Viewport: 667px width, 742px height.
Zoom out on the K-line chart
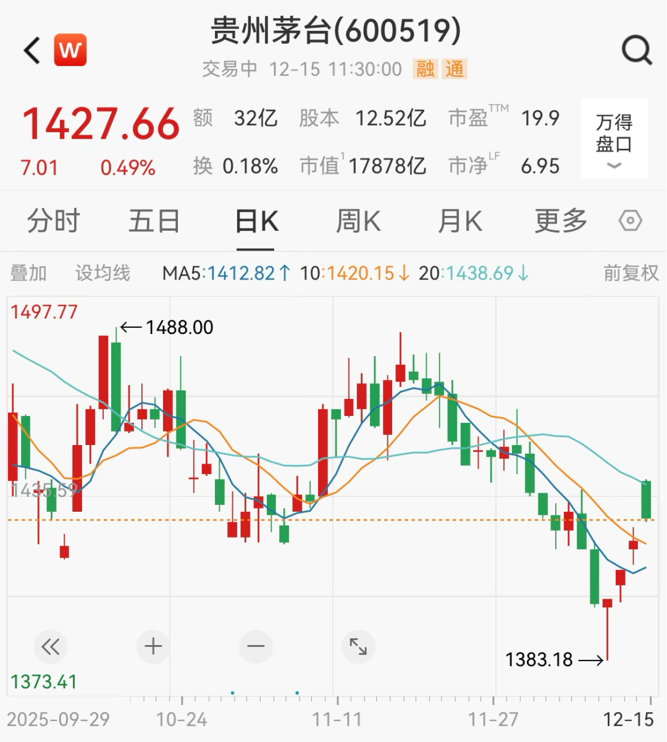pyautogui.click(x=256, y=647)
